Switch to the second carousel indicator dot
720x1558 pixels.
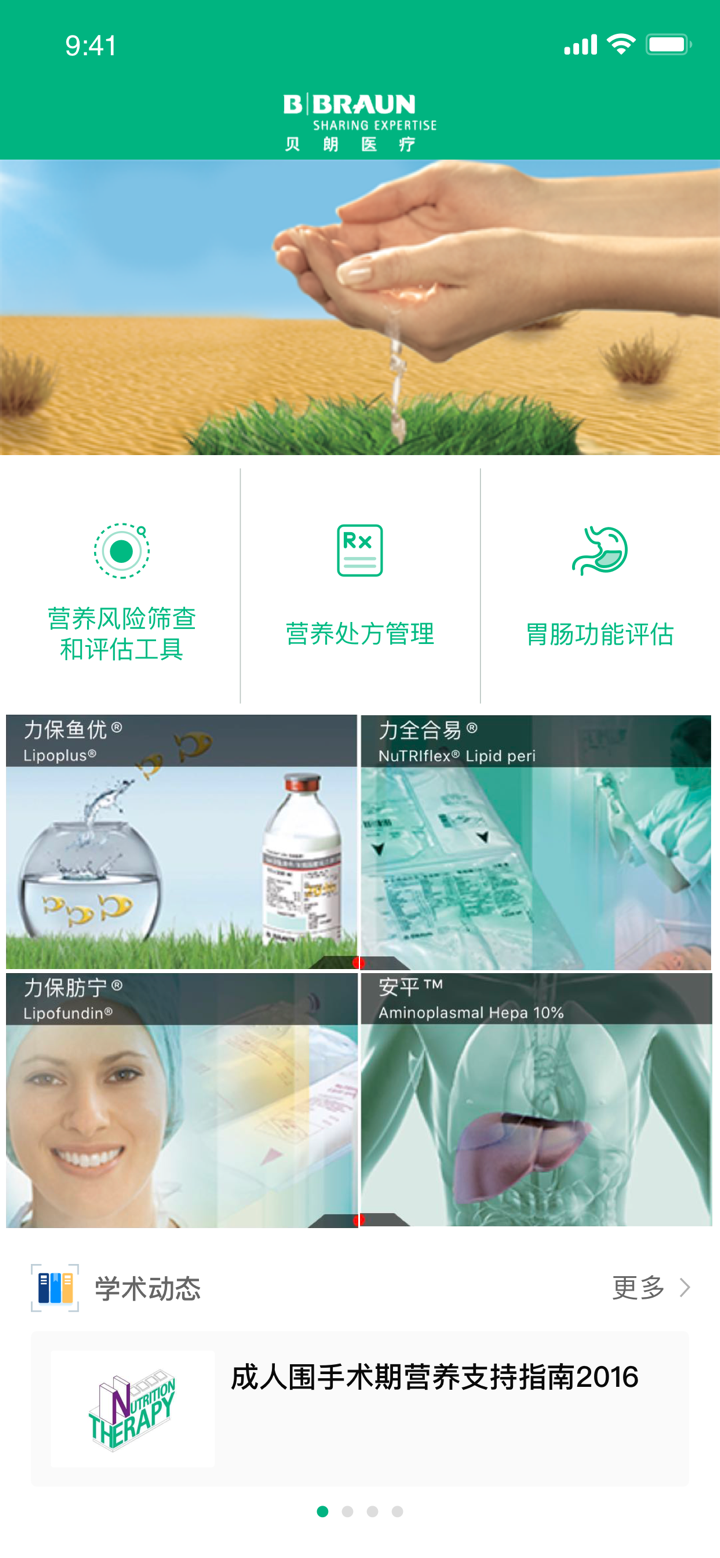(348, 1513)
